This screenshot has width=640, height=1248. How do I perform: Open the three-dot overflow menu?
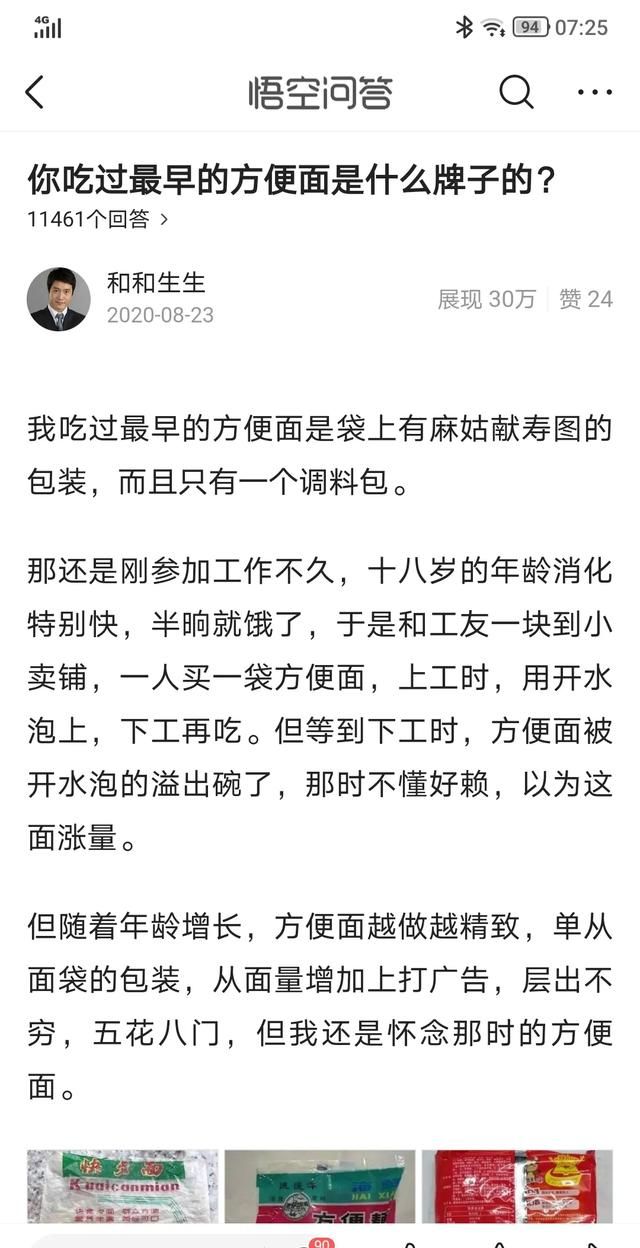[595, 93]
